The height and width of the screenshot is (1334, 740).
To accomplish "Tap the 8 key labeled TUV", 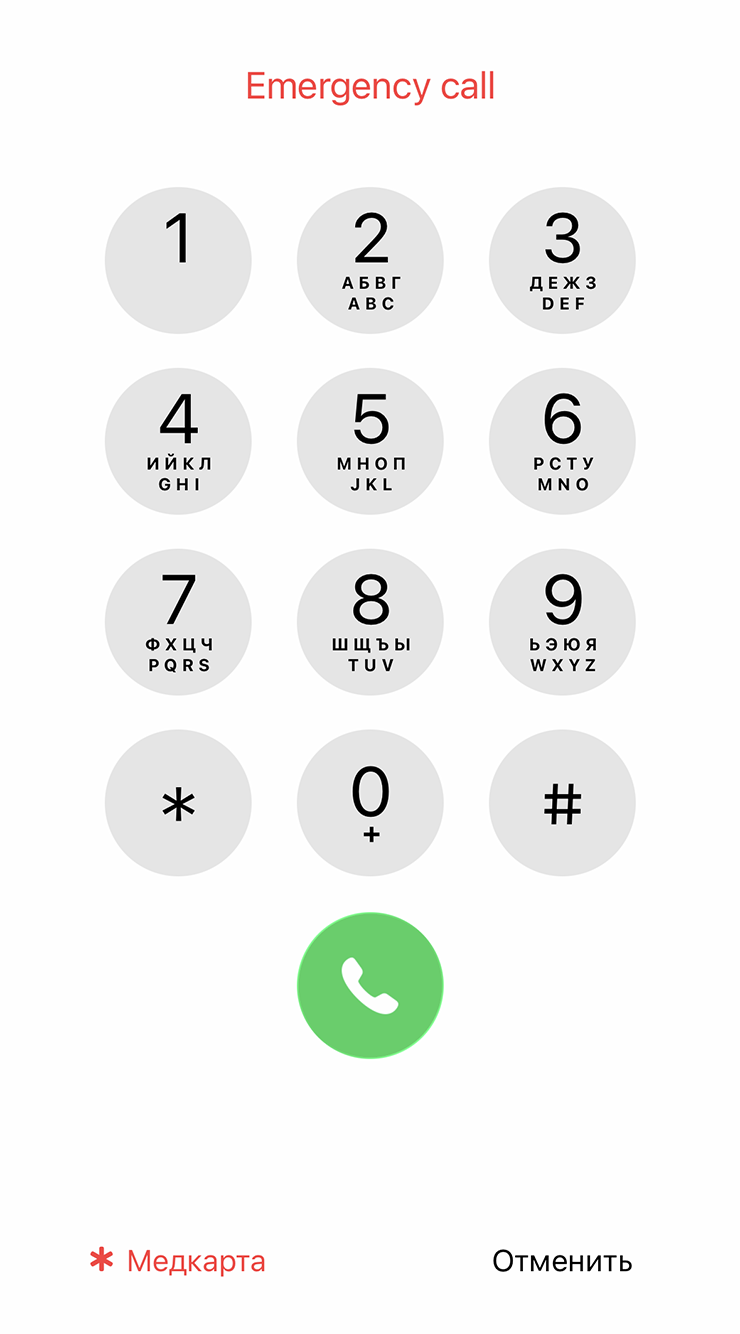I will pyautogui.click(x=370, y=622).
